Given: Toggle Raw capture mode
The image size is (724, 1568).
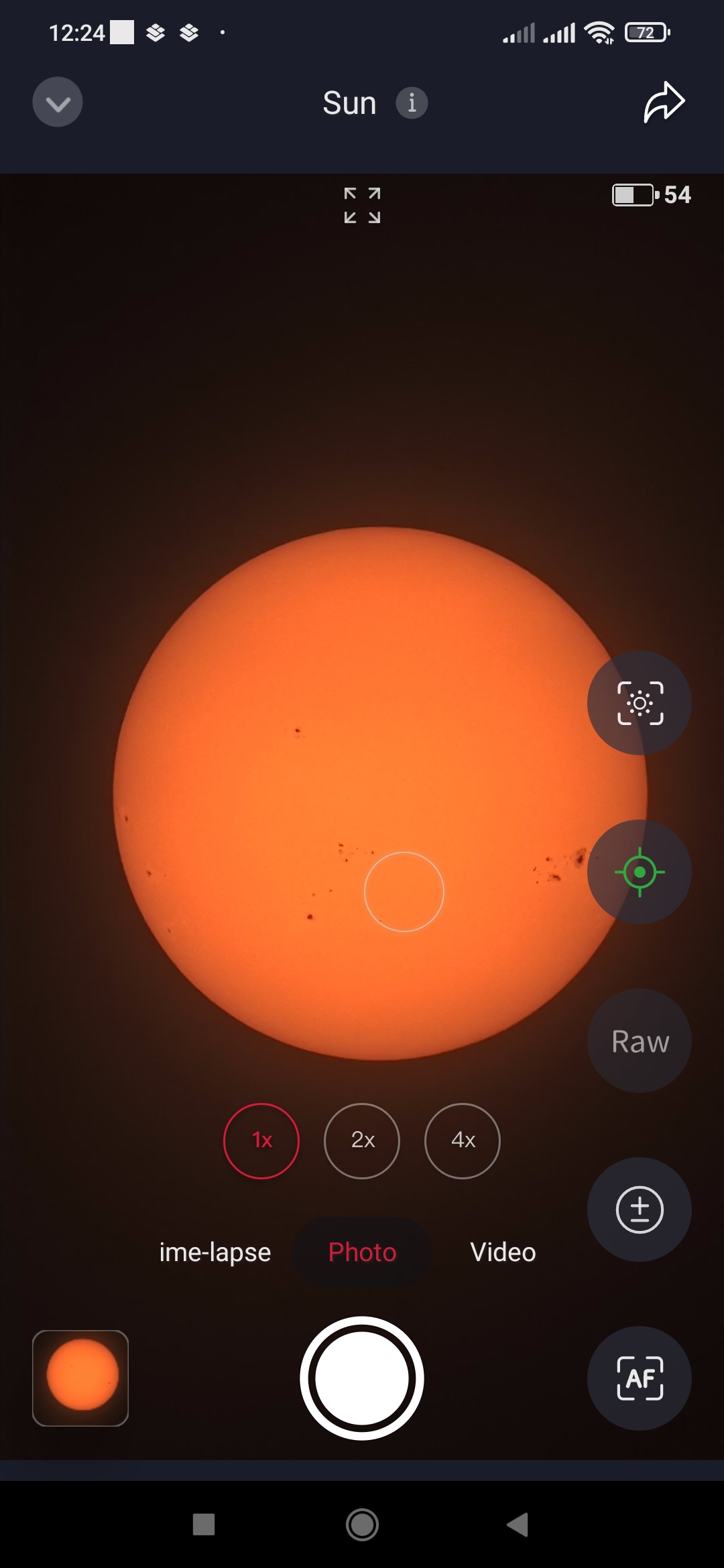Looking at the screenshot, I should [x=640, y=1041].
